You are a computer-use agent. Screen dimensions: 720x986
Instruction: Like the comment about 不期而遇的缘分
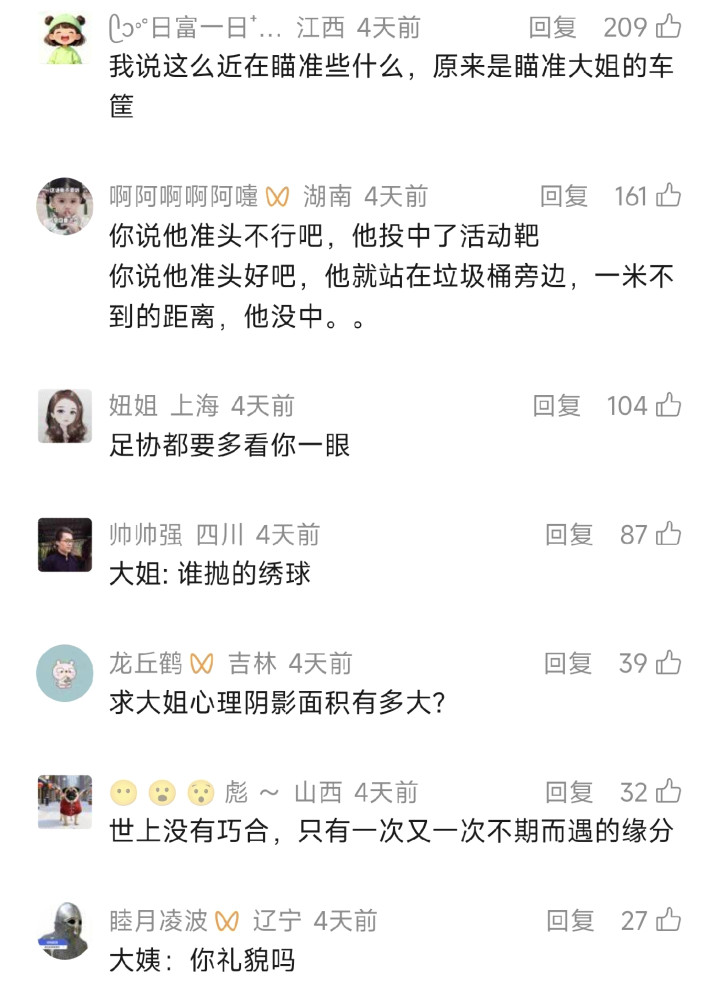pyautogui.click(x=668, y=792)
